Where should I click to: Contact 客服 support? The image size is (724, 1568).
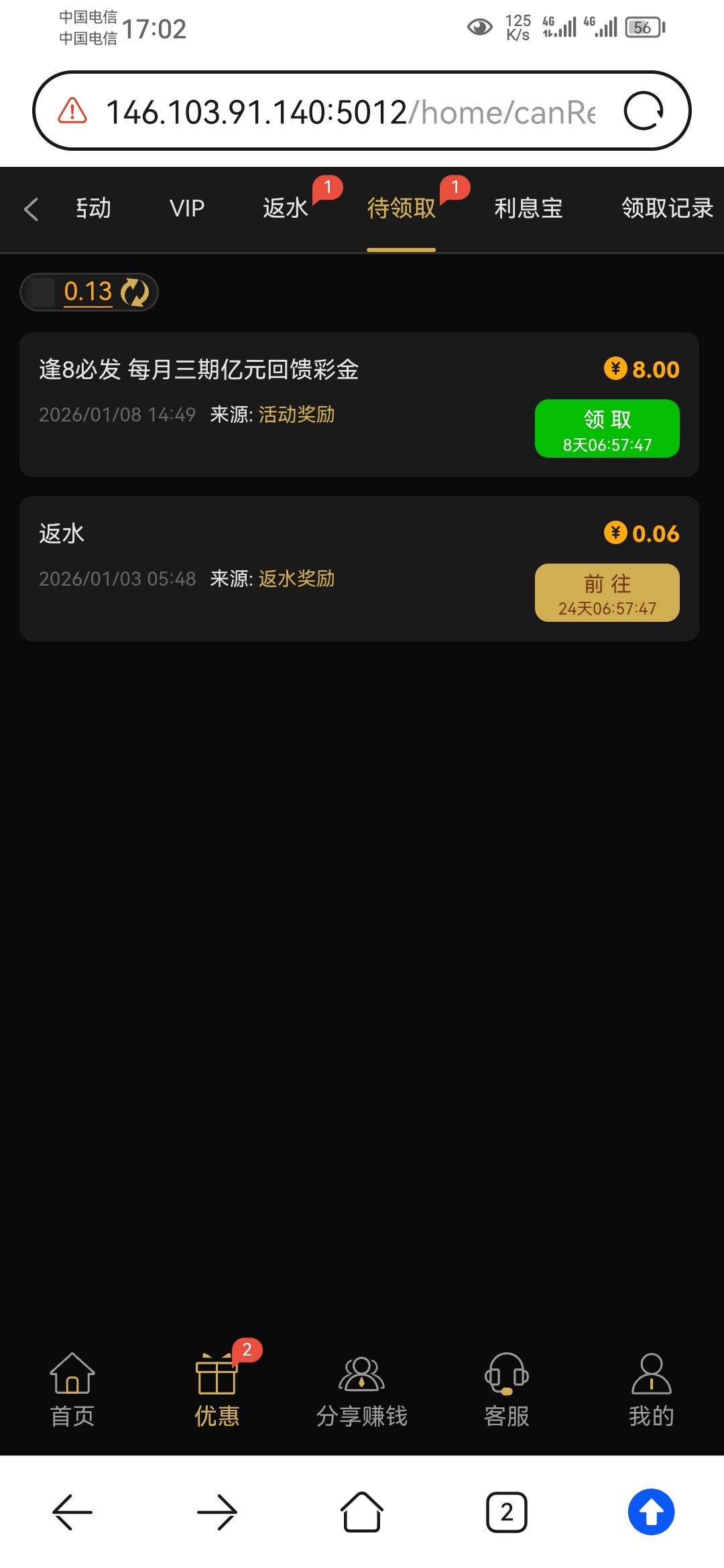(x=507, y=1390)
